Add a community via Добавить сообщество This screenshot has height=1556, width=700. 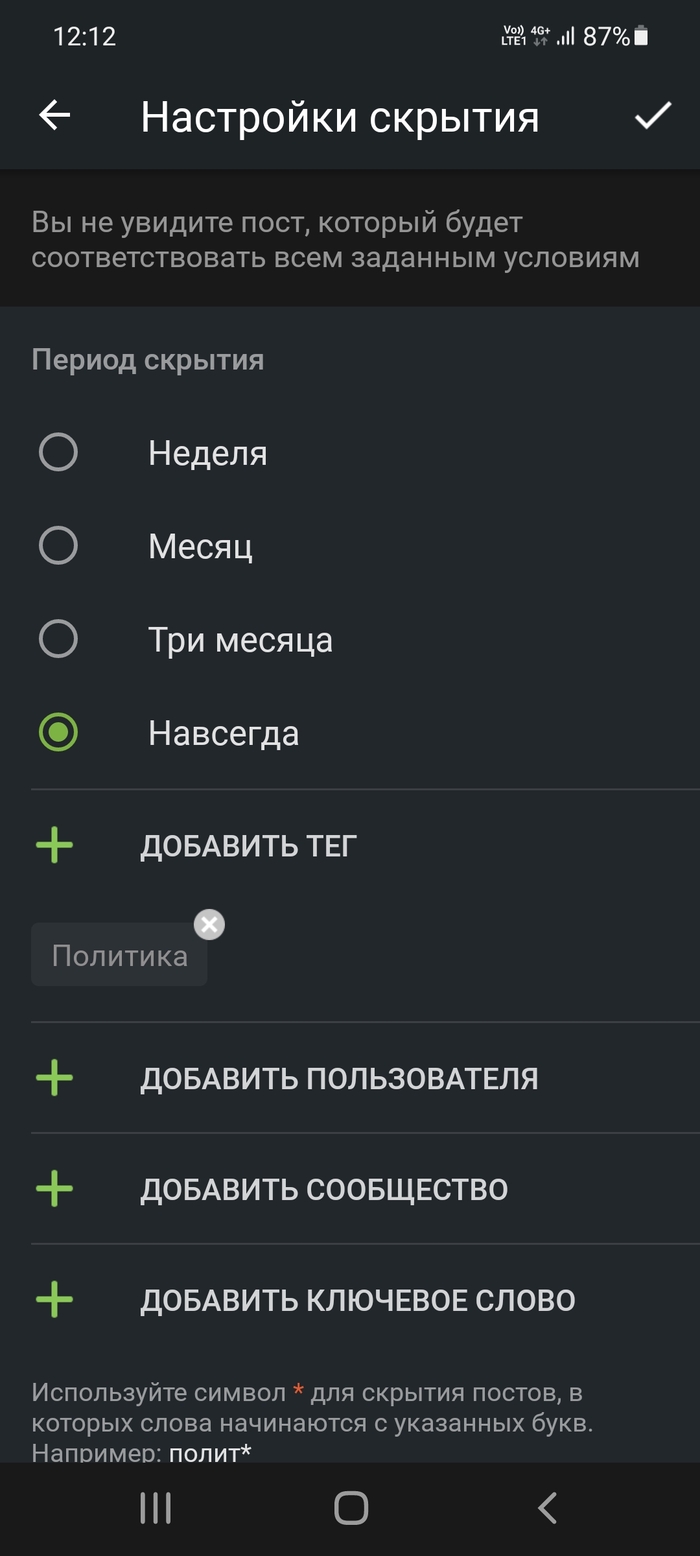[323, 1189]
